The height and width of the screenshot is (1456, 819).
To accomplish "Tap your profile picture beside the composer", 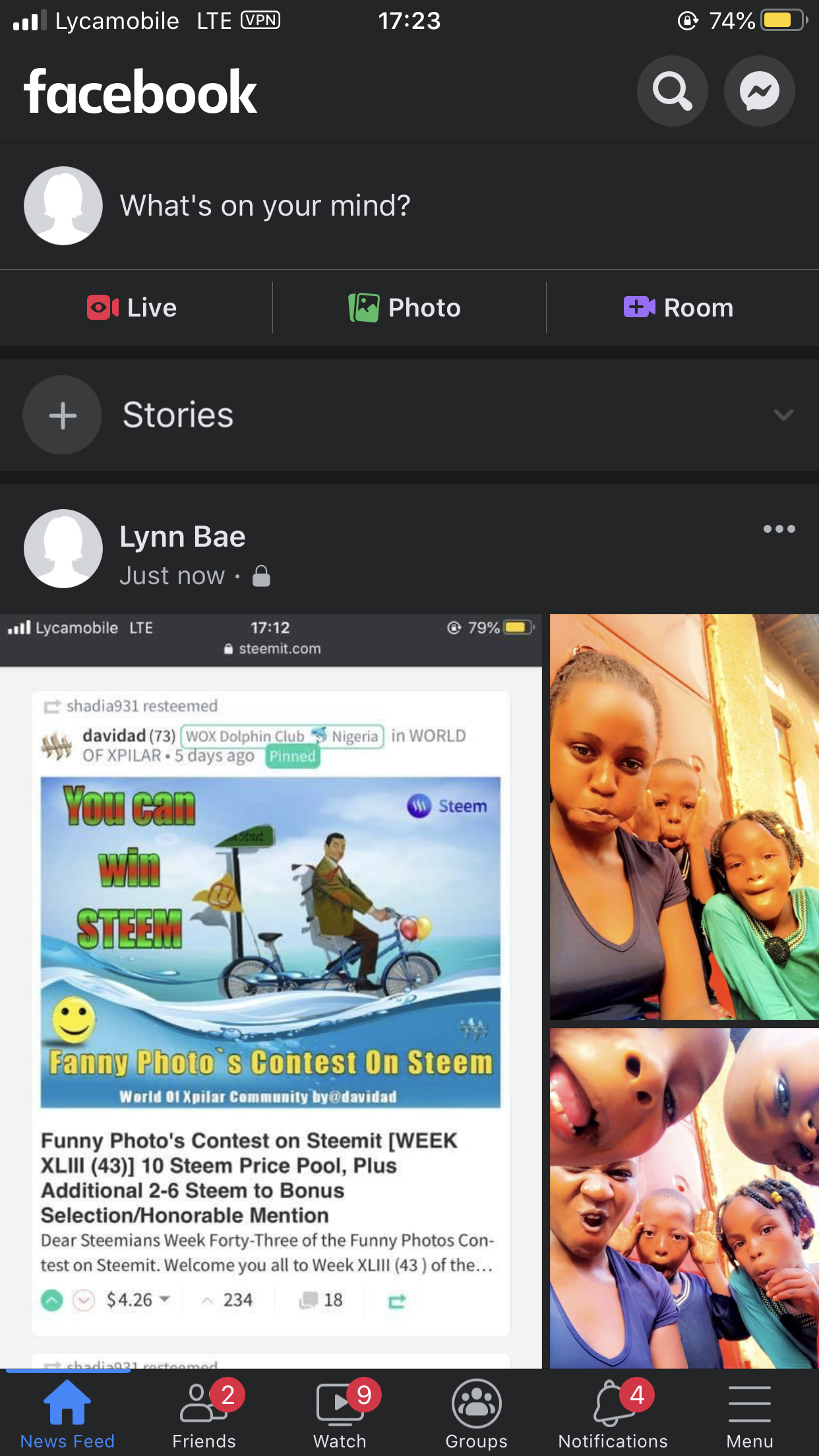I will pos(63,206).
